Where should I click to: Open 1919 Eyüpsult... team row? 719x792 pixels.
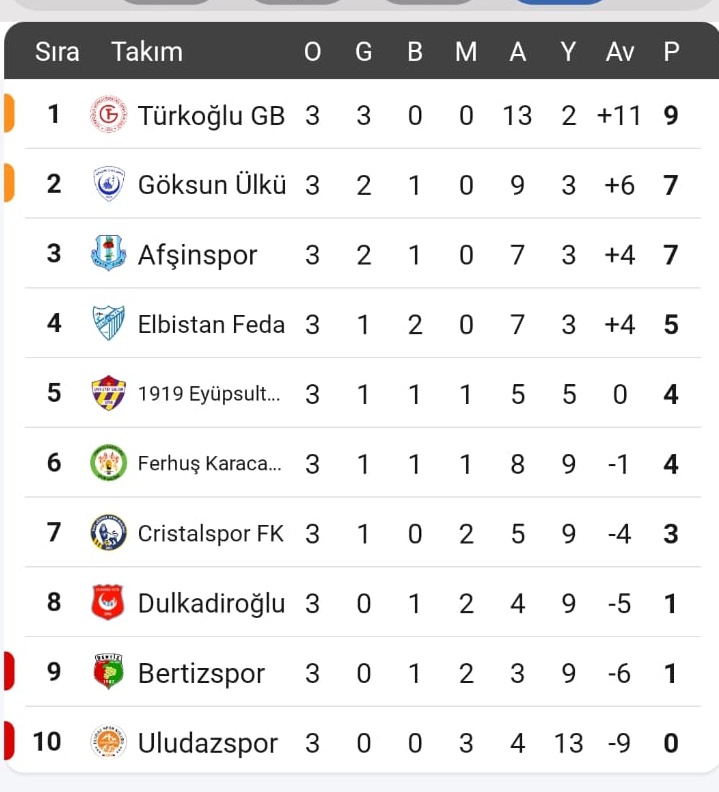(x=208, y=395)
